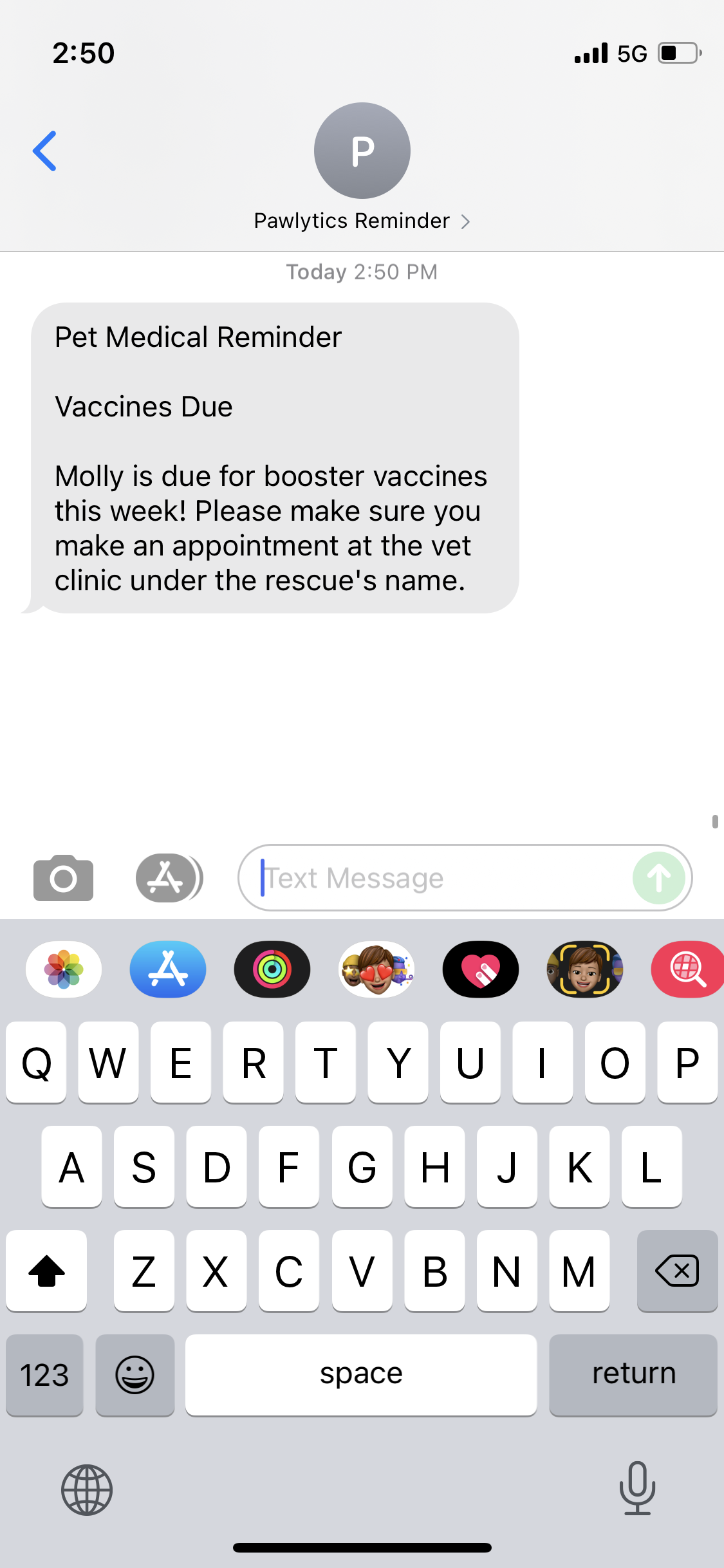Open the App Store for iMessage
This screenshot has width=724, height=1568.
tap(168, 969)
